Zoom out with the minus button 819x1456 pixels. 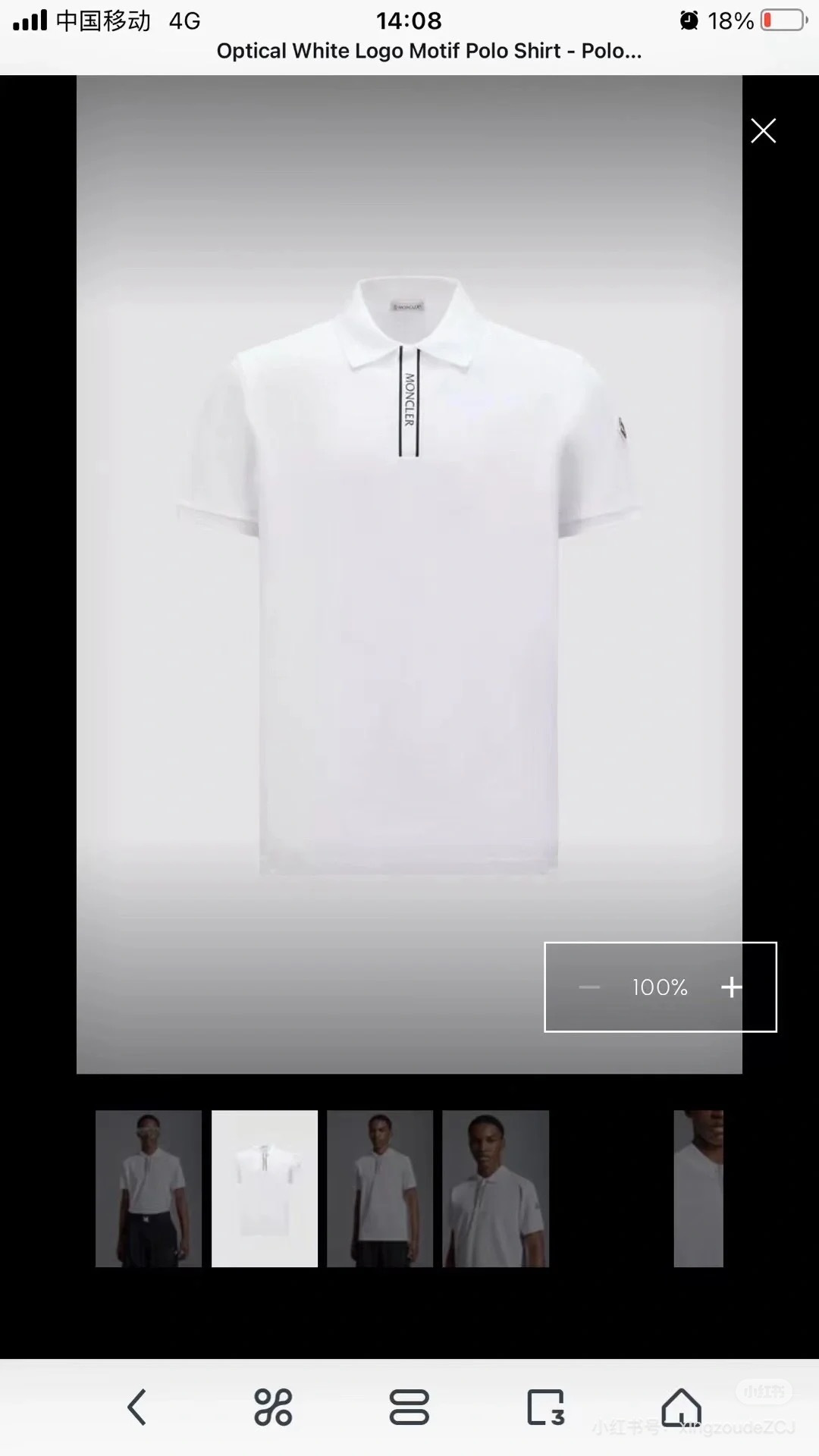589,987
